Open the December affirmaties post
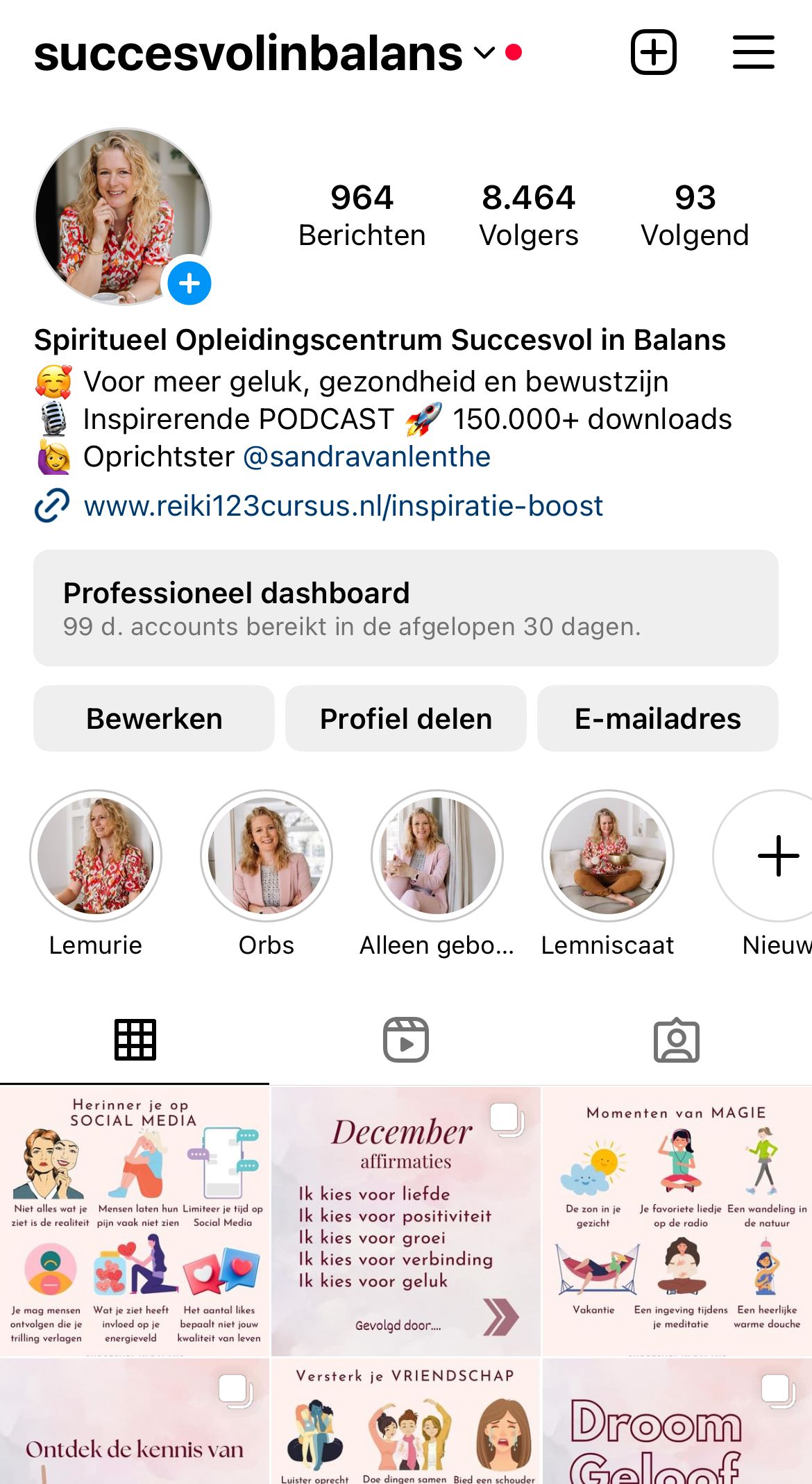The image size is (812, 1484). (x=406, y=1221)
